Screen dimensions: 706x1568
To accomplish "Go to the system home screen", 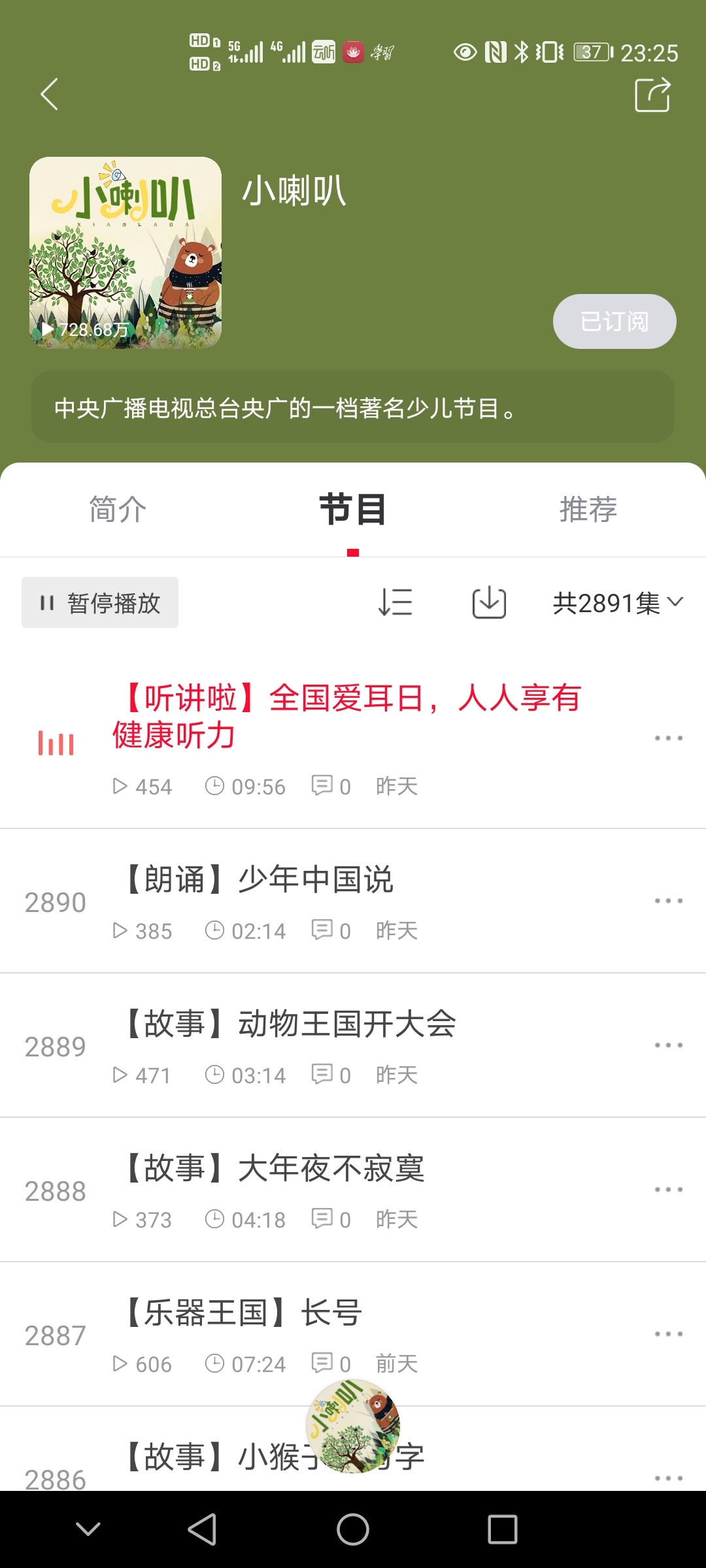I will click(x=353, y=1529).
